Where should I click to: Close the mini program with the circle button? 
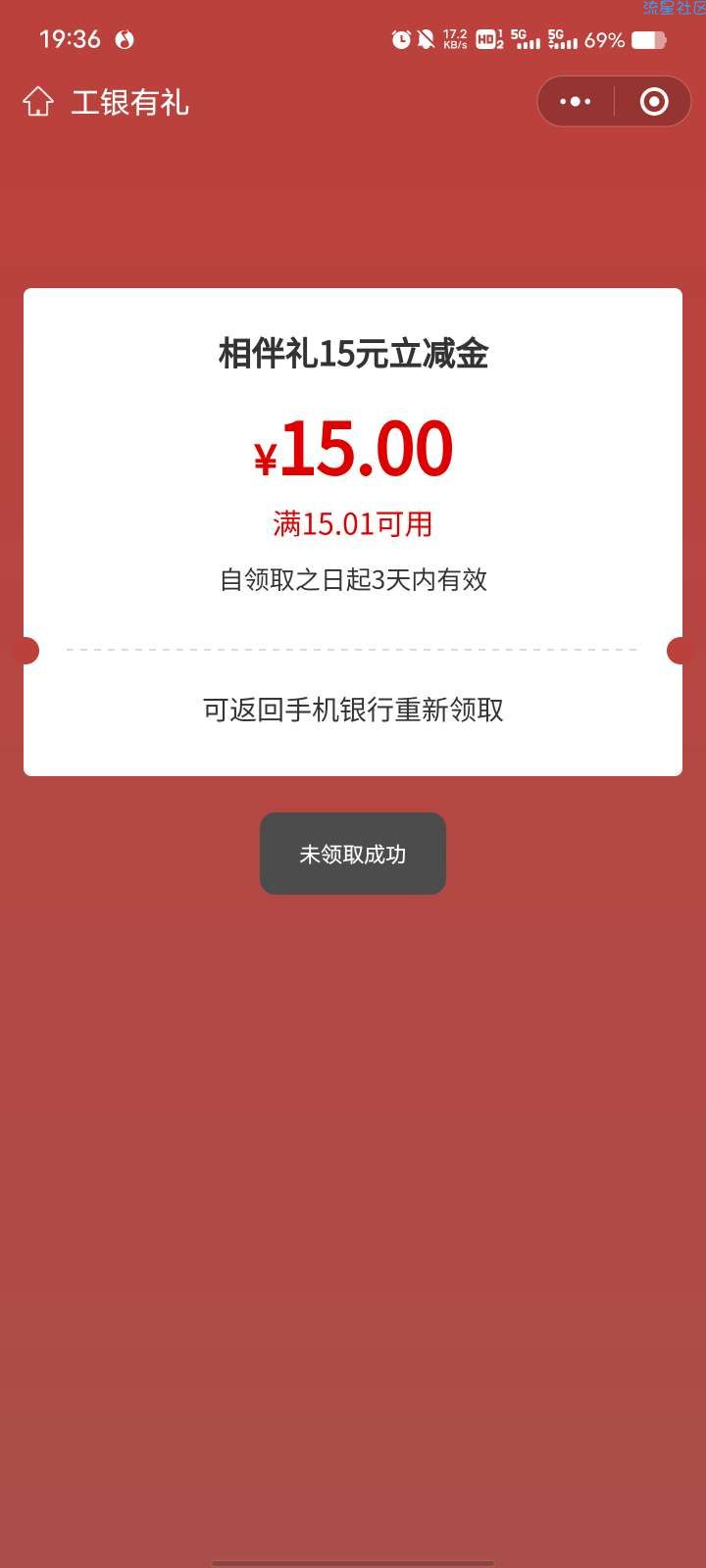[x=654, y=102]
